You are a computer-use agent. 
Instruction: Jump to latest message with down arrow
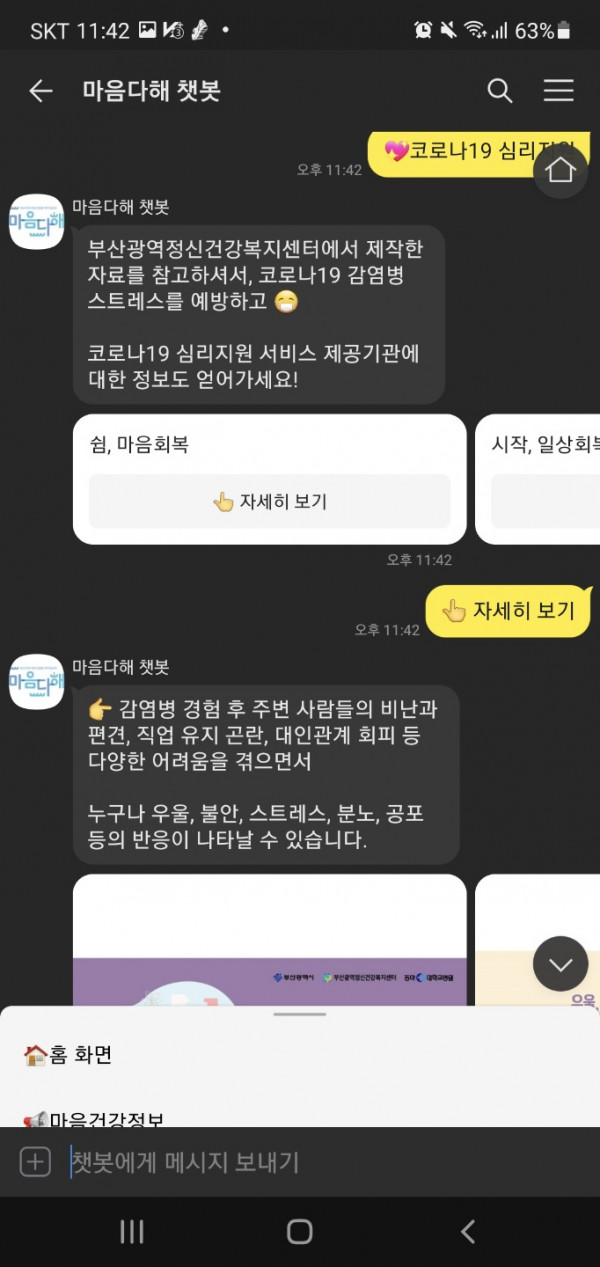click(x=560, y=964)
